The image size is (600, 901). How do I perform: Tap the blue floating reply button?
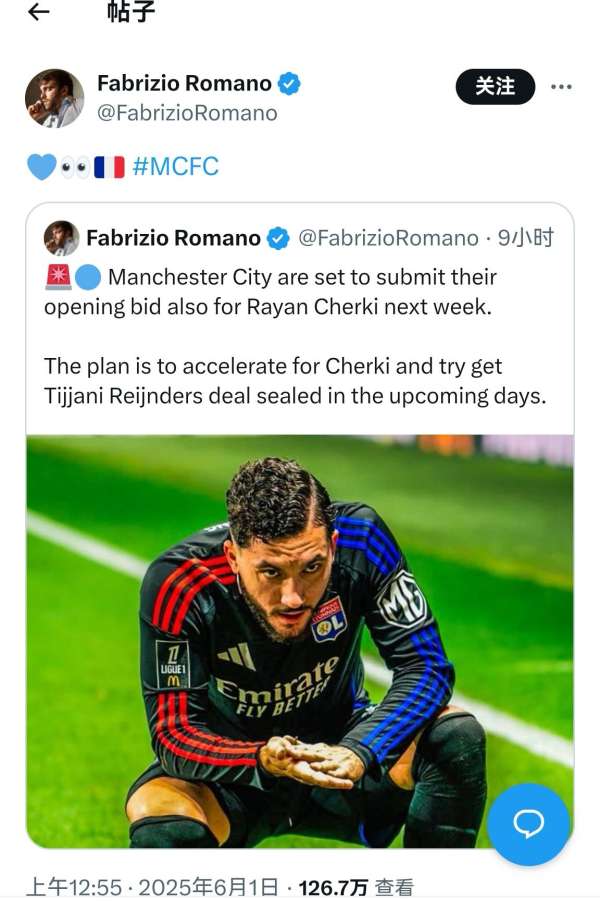pyautogui.click(x=529, y=824)
